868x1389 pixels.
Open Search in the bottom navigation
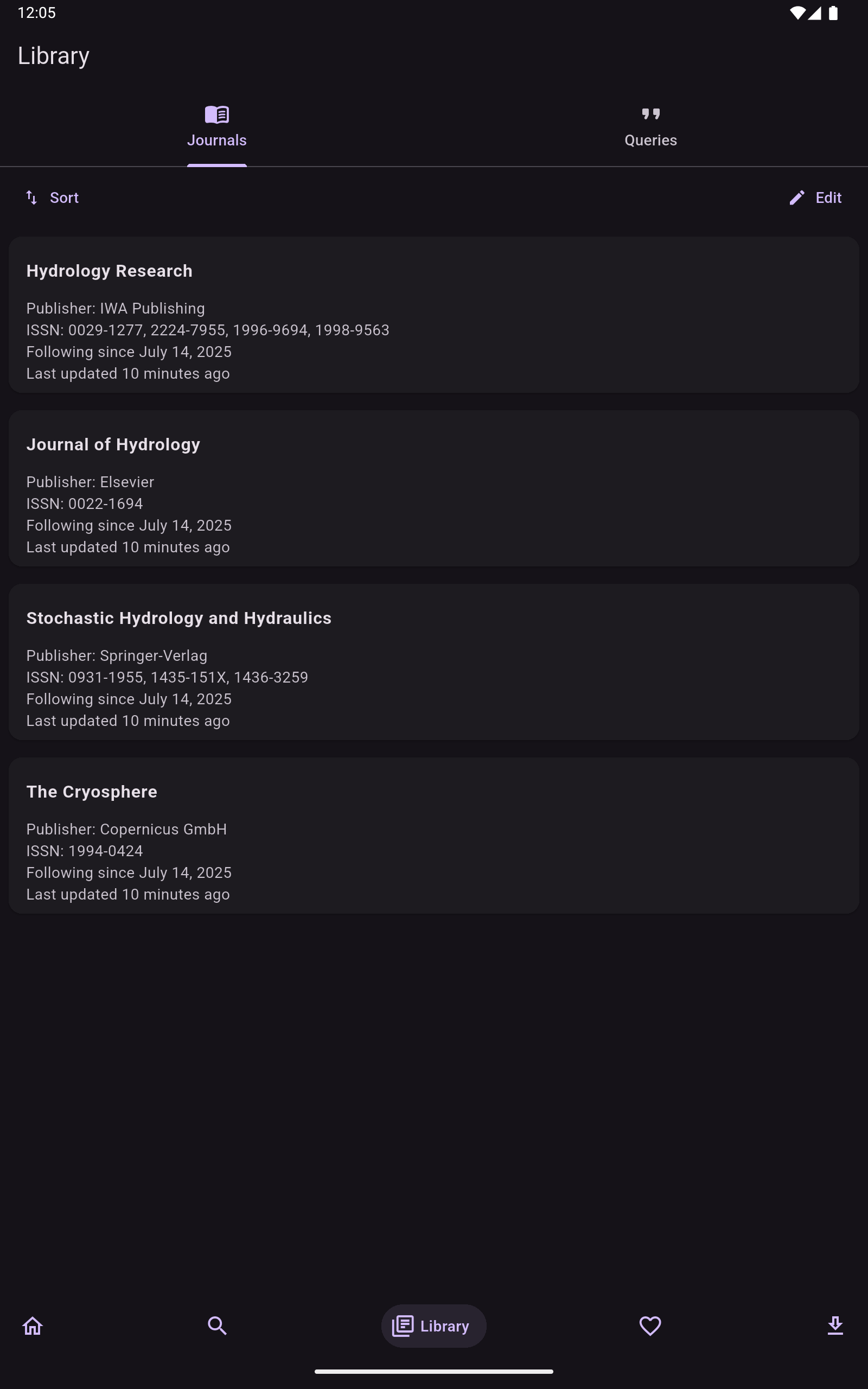click(x=217, y=1326)
